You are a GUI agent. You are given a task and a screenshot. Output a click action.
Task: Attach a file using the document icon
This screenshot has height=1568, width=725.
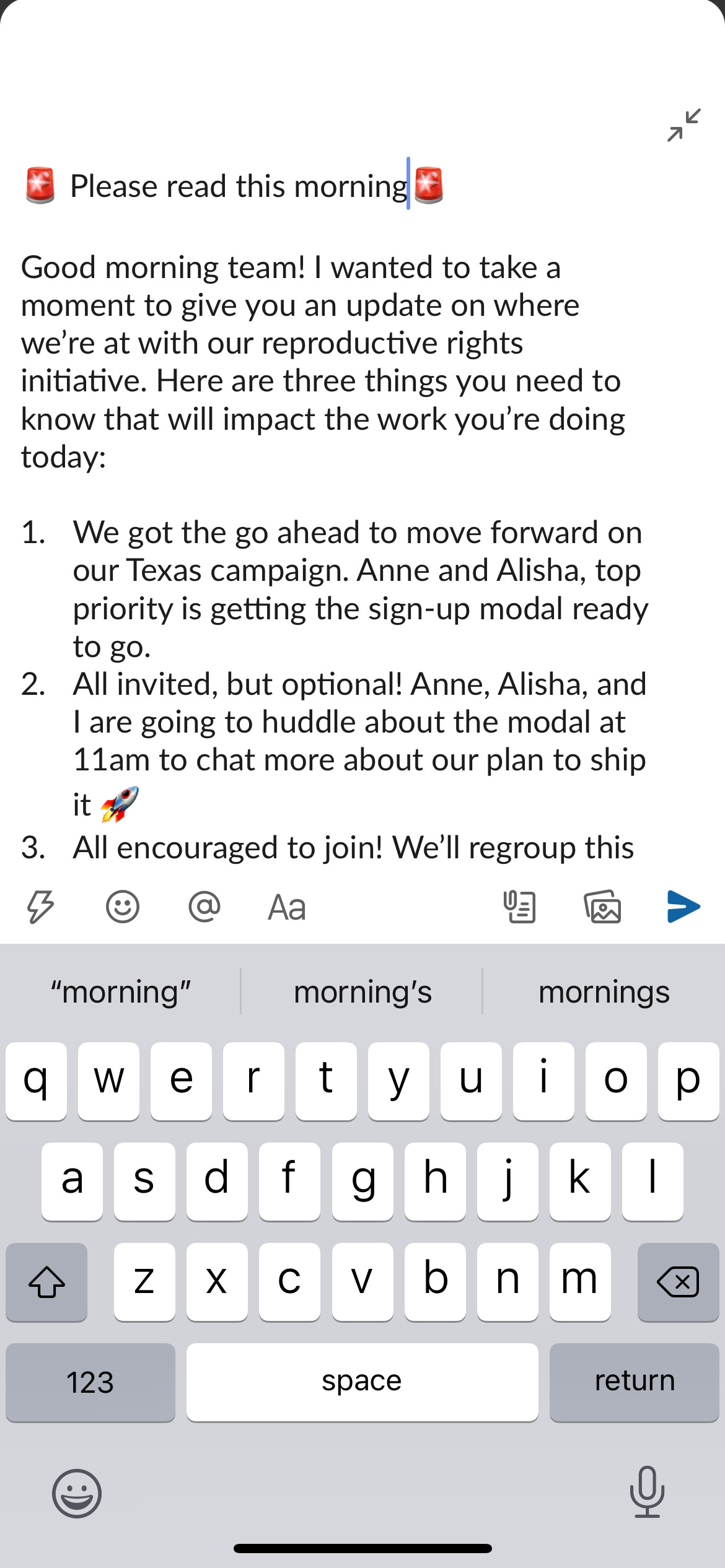pos(519,907)
